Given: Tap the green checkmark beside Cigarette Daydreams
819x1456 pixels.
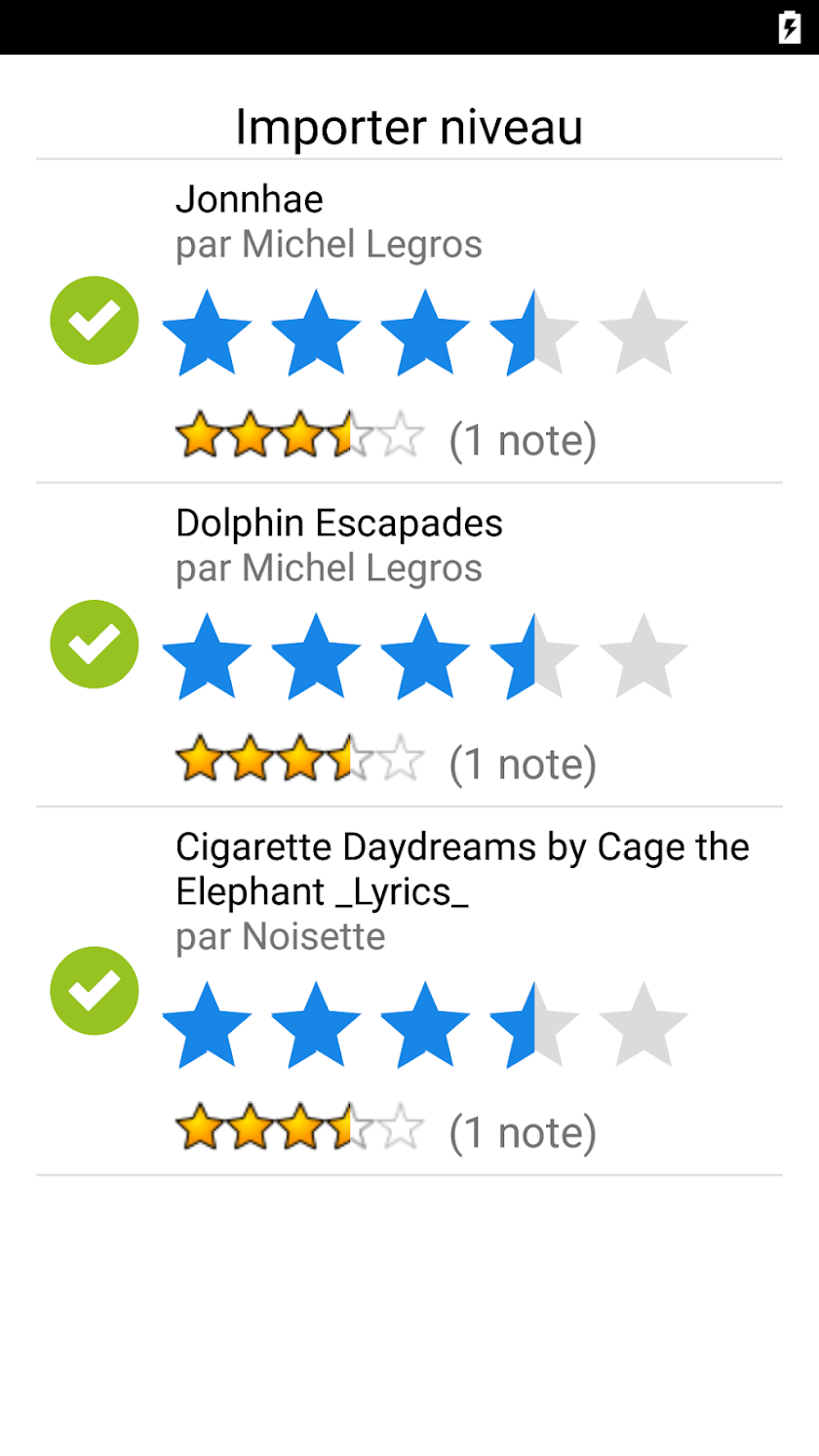Looking at the screenshot, I should coord(95,991).
